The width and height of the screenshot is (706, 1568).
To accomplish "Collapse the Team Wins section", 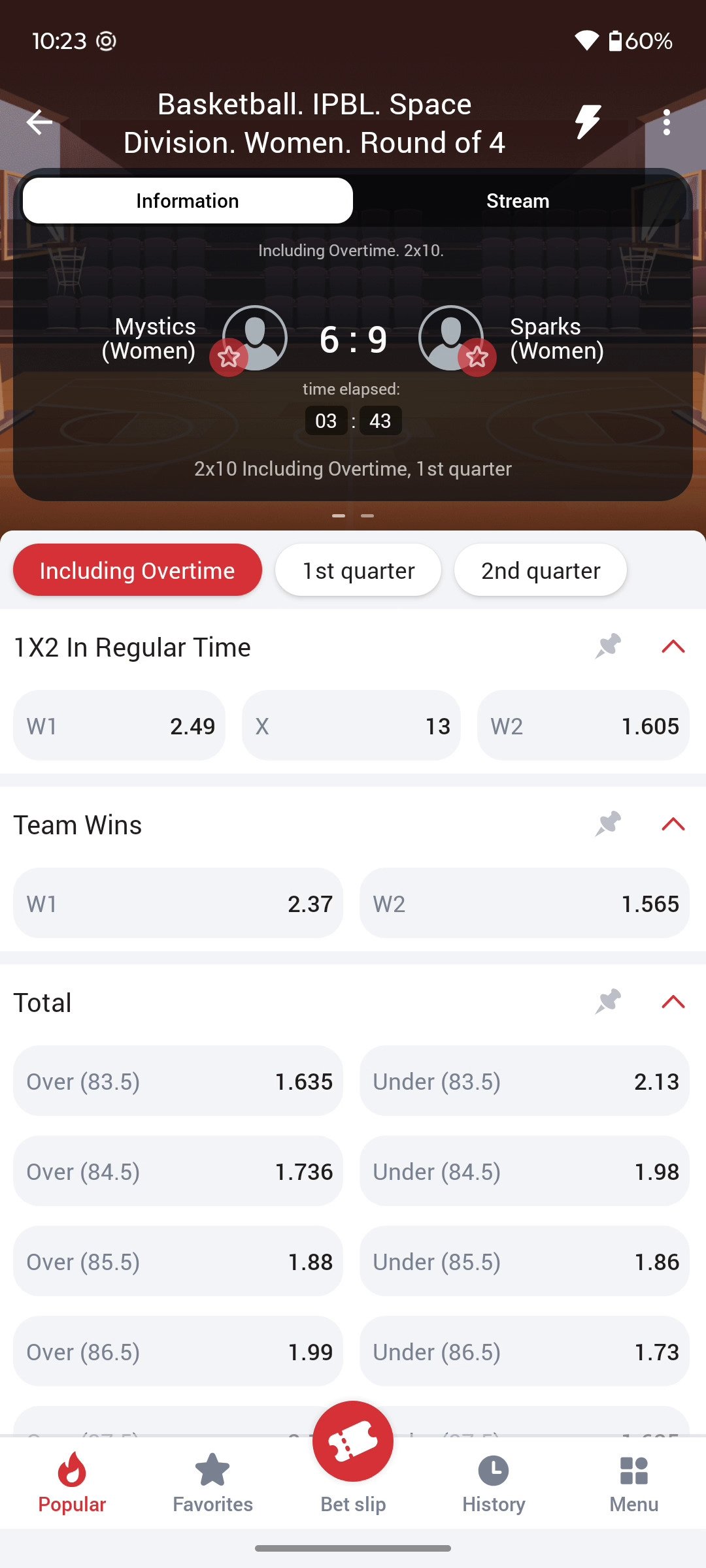I will coord(673,825).
